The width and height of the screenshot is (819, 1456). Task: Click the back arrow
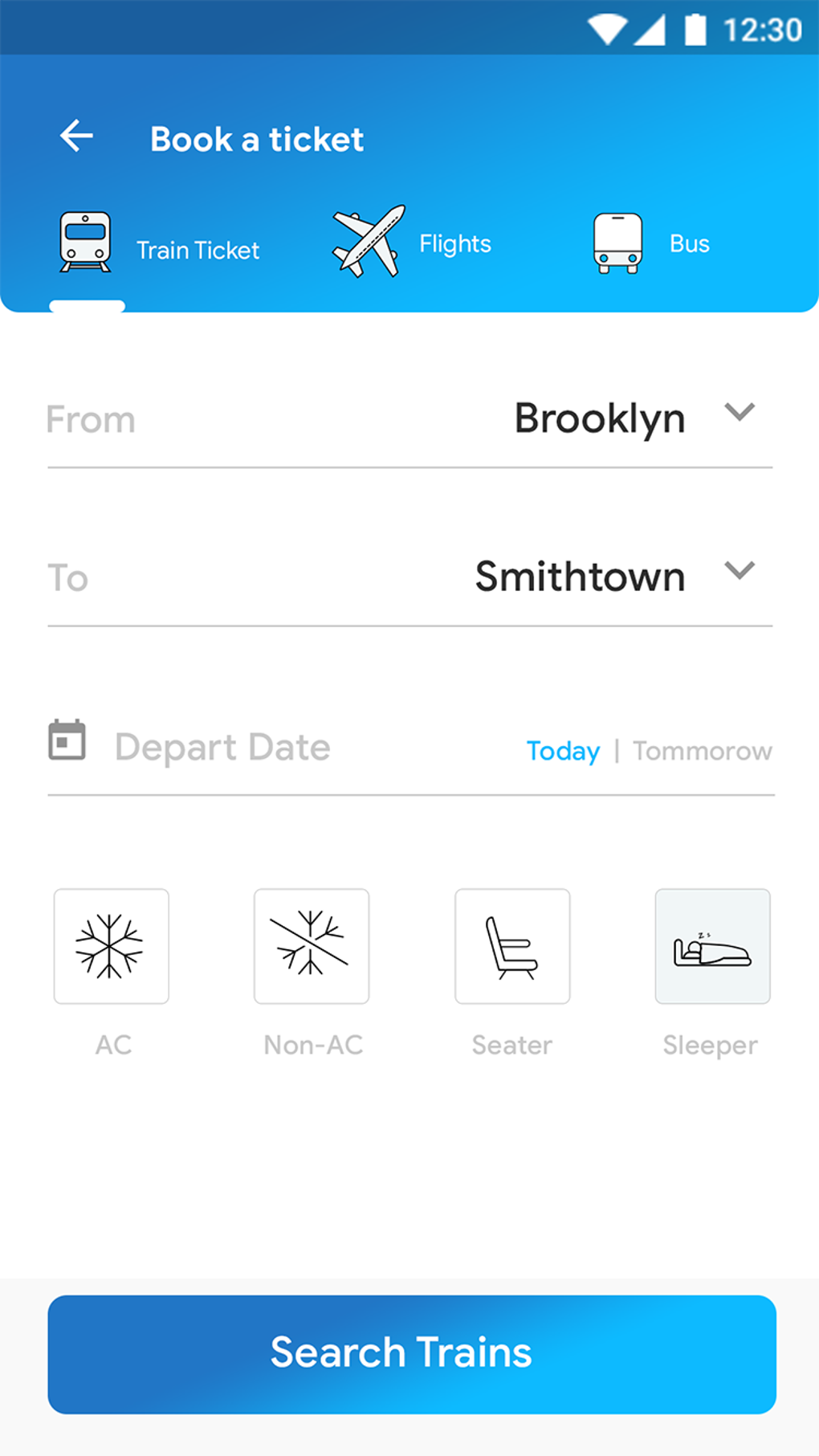pyautogui.click(x=76, y=134)
